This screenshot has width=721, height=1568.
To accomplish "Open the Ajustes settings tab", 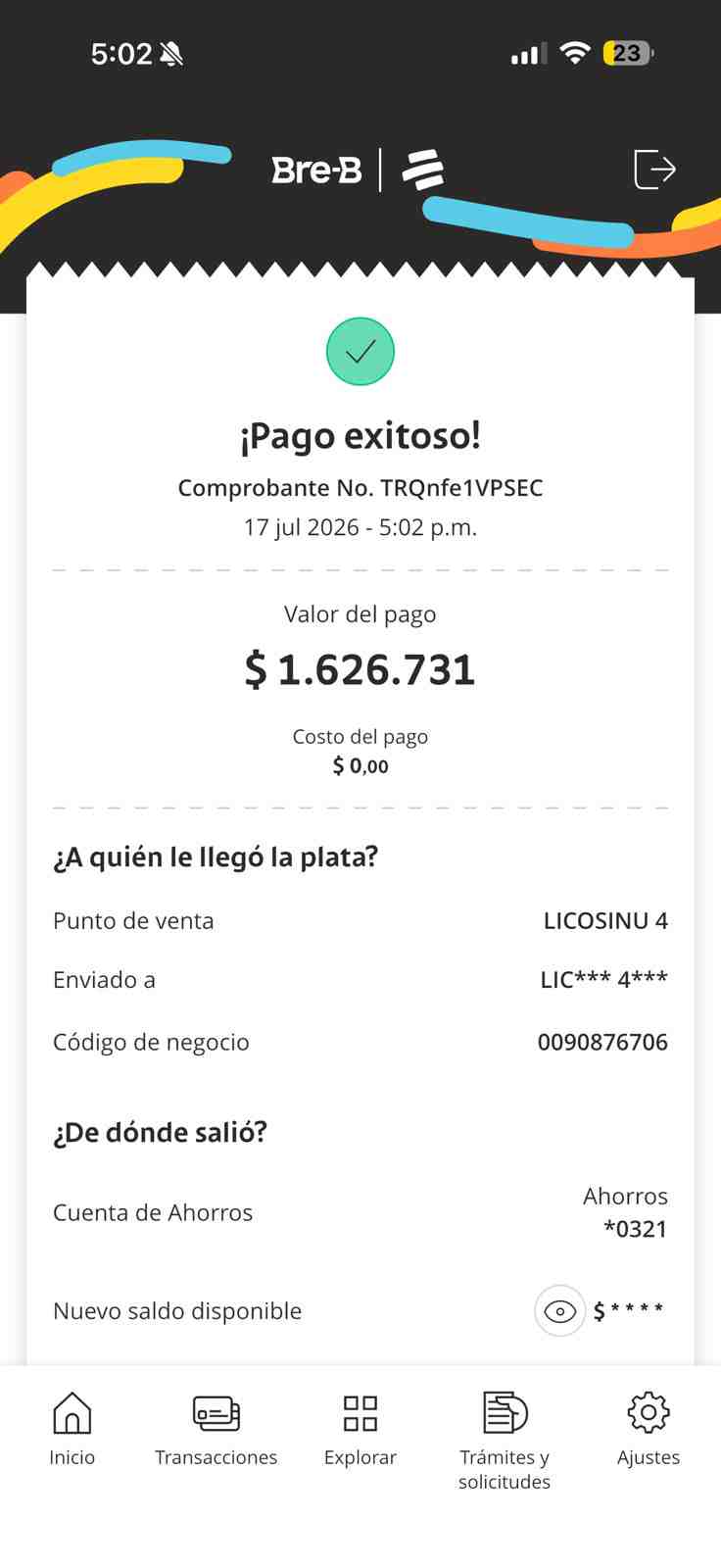I will [x=649, y=1430].
